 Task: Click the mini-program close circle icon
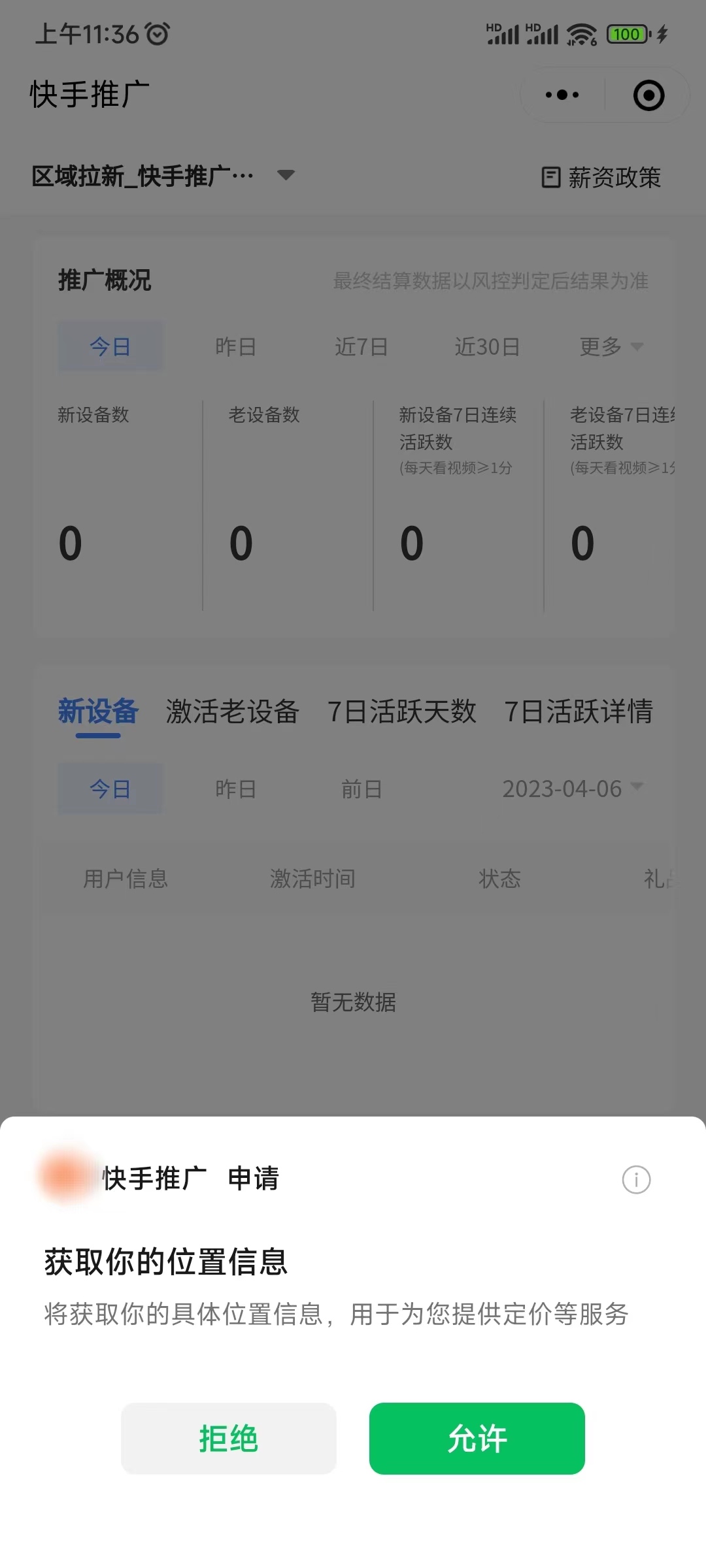[x=647, y=95]
